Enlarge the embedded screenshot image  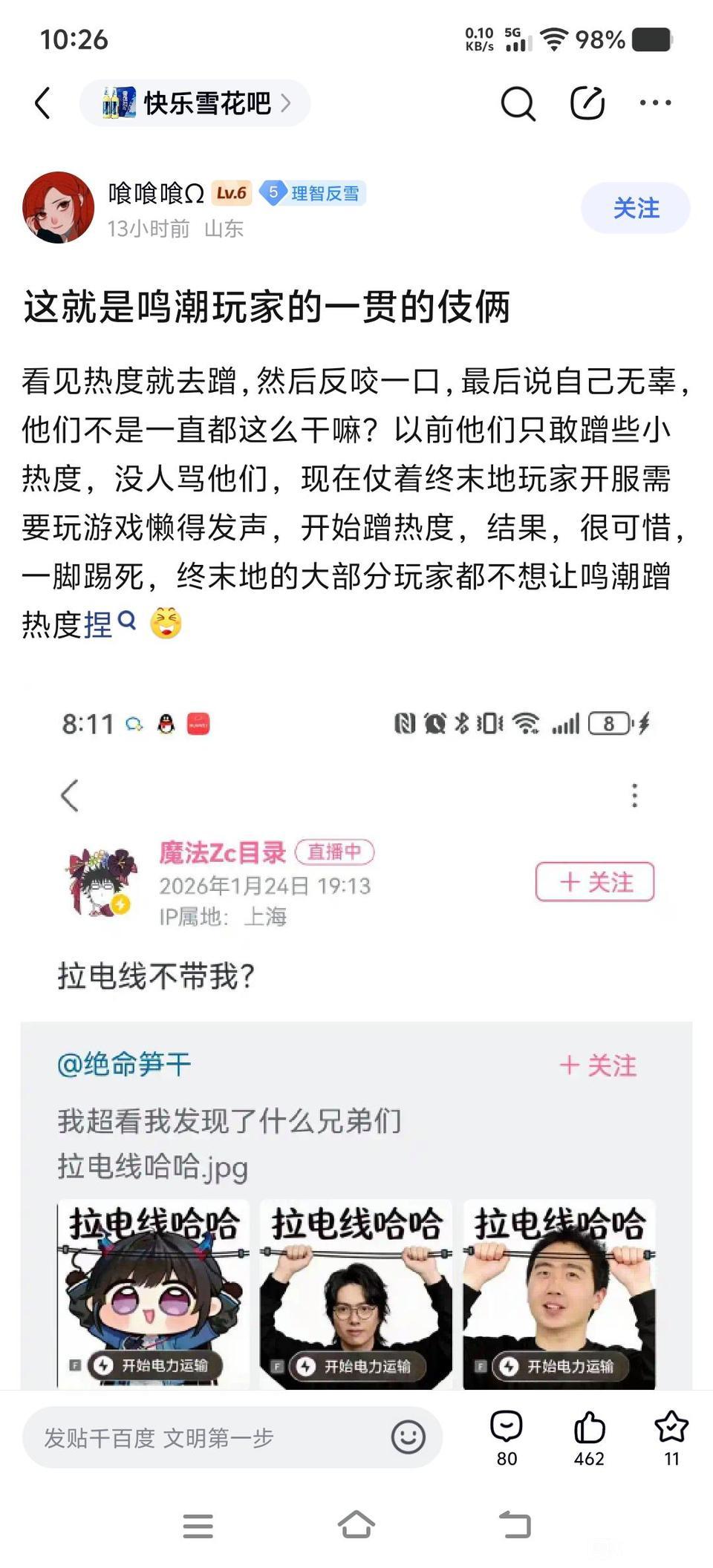click(x=356, y=1039)
